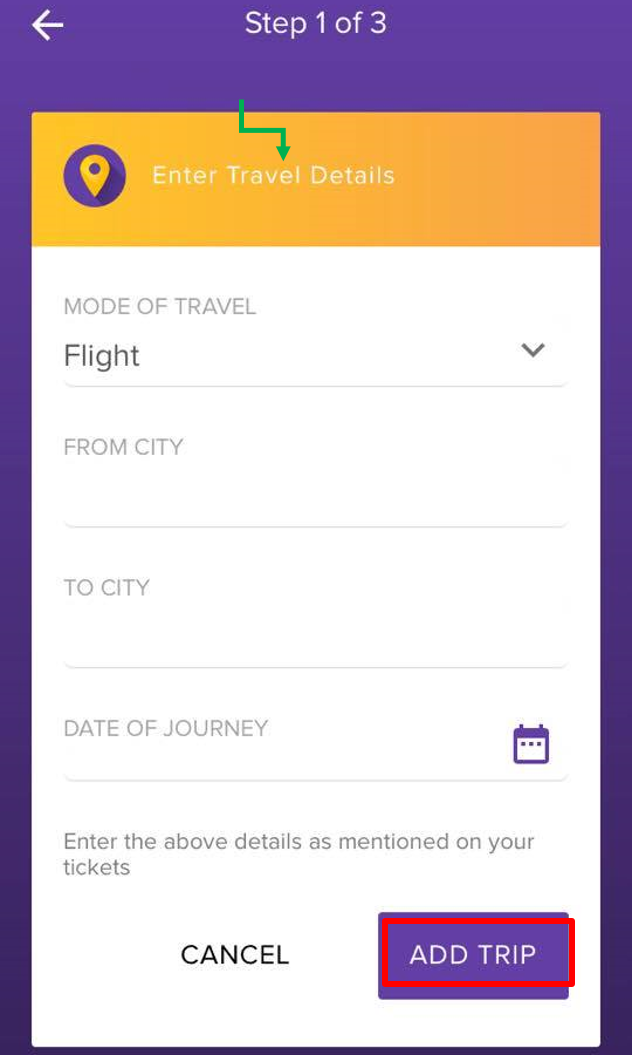The height and width of the screenshot is (1055, 632).
Task: Tap the From City field
Action: click(x=316, y=481)
